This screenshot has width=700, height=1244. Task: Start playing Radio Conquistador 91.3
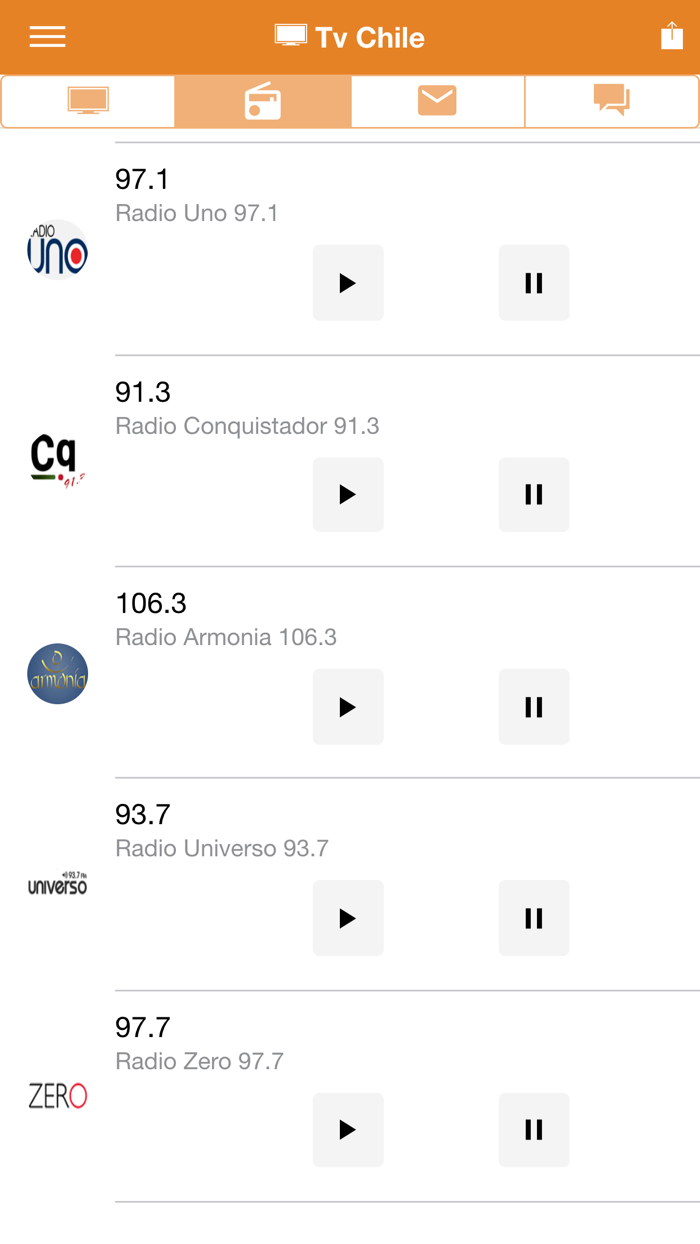(348, 494)
